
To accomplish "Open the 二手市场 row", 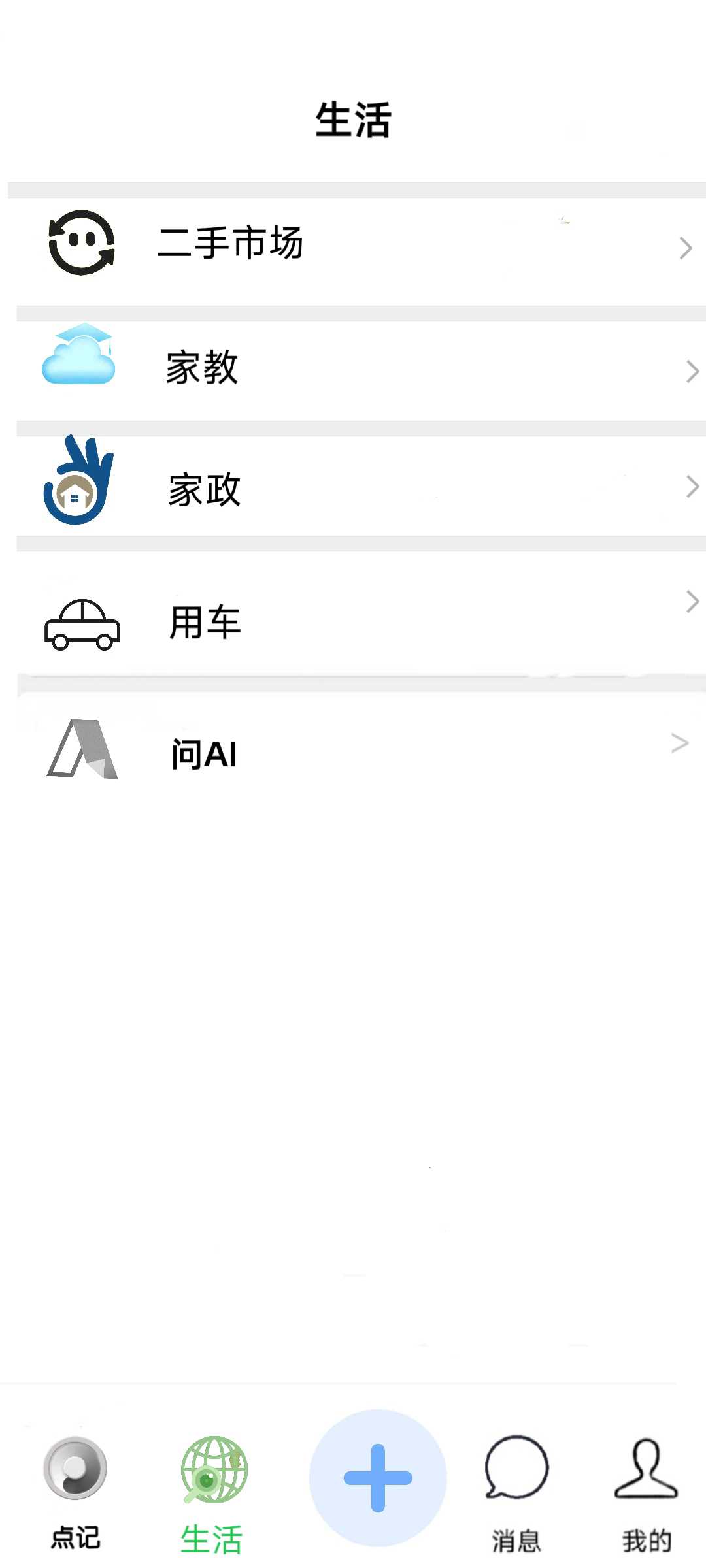I will (353, 245).
